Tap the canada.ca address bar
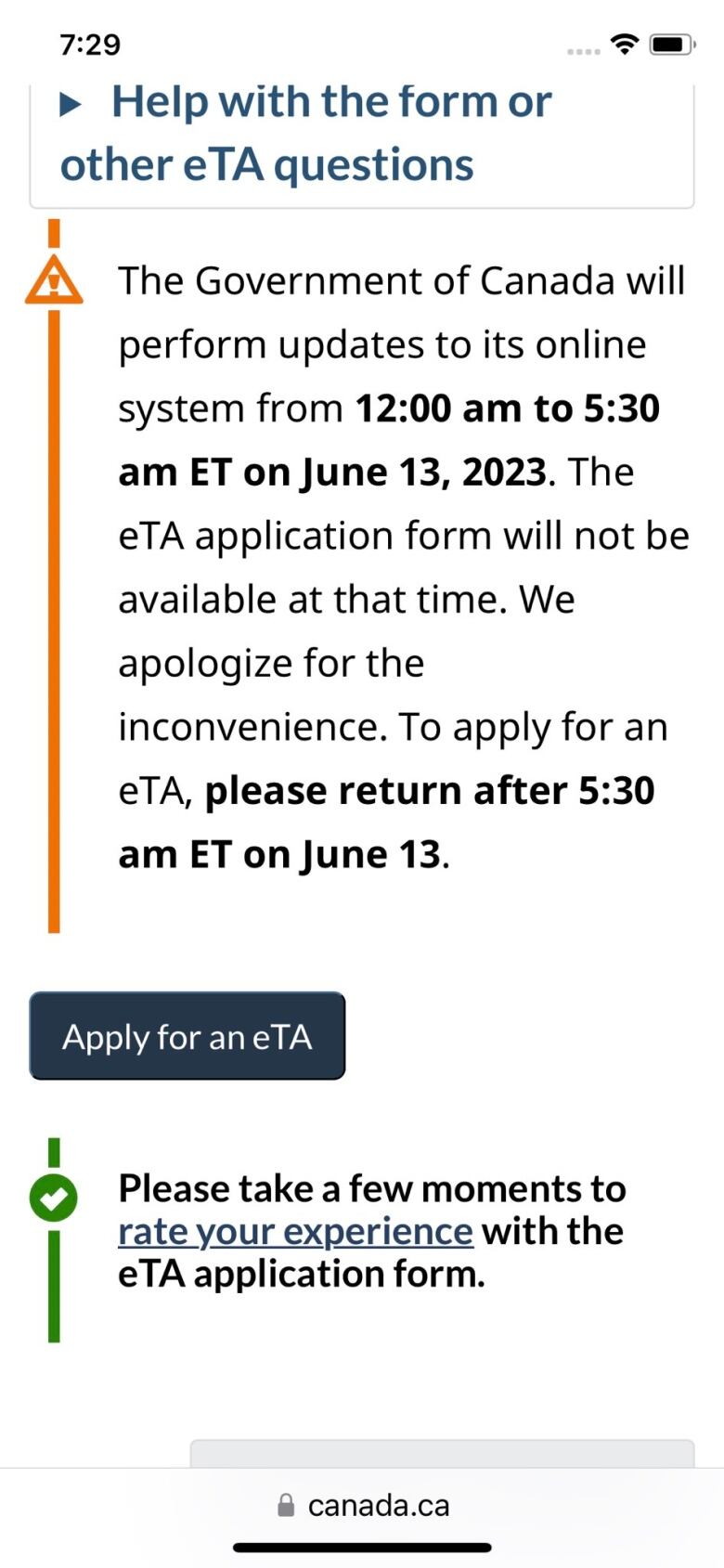Image resolution: width=724 pixels, height=1568 pixels. click(x=363, y=1506)
